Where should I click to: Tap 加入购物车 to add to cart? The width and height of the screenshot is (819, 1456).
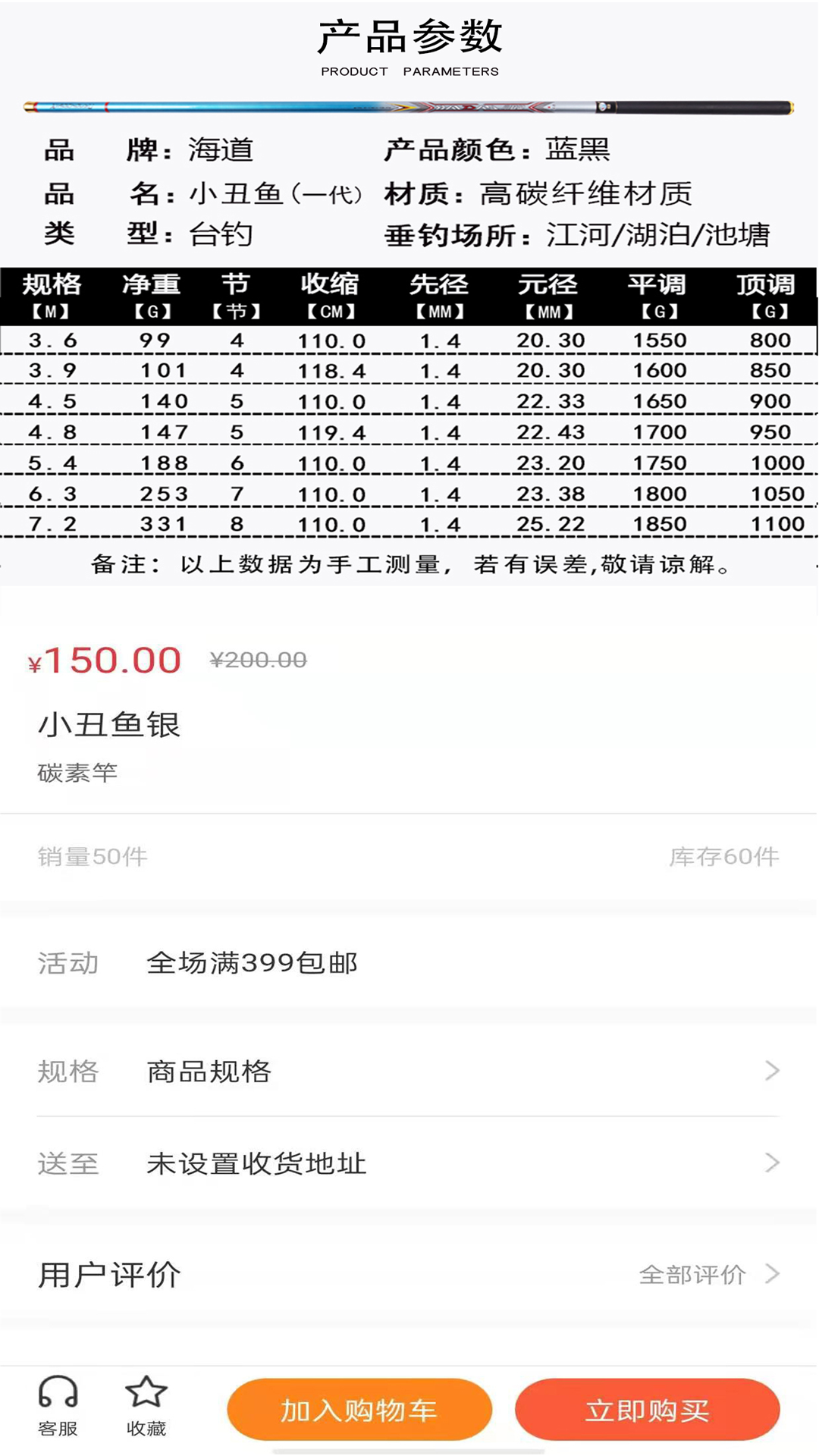click(359, 1410)
